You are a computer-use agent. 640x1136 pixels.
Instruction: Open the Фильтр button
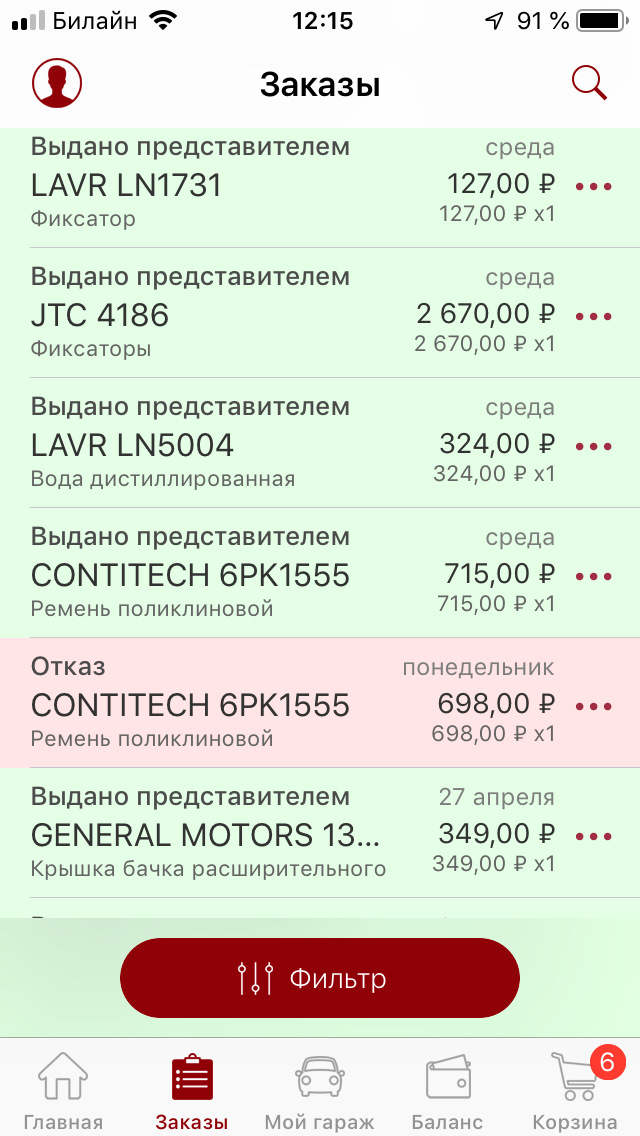click(x=320, y=978)
